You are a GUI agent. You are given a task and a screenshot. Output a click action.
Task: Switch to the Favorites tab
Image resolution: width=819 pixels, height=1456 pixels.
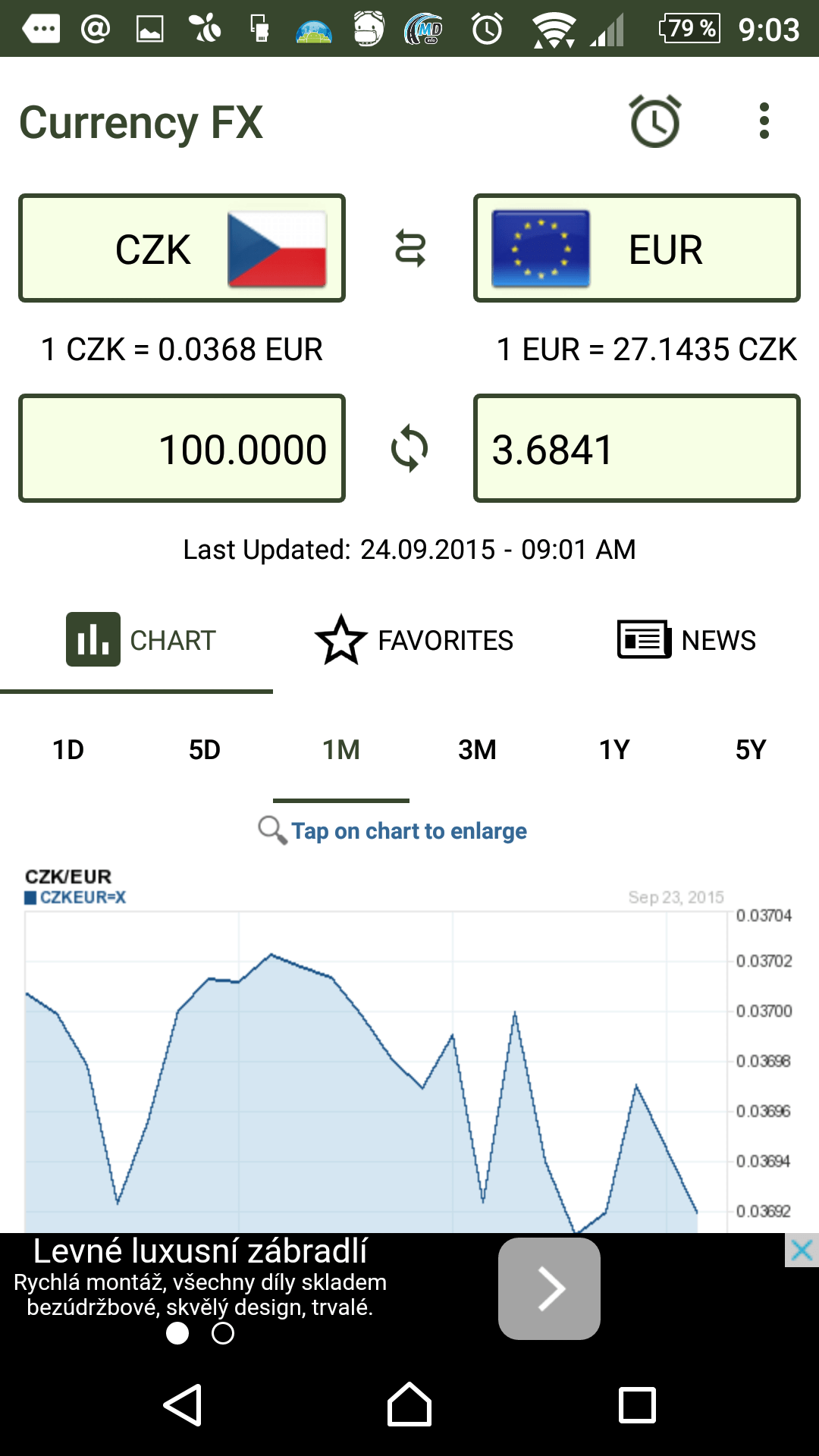click(x=414, y=641)
